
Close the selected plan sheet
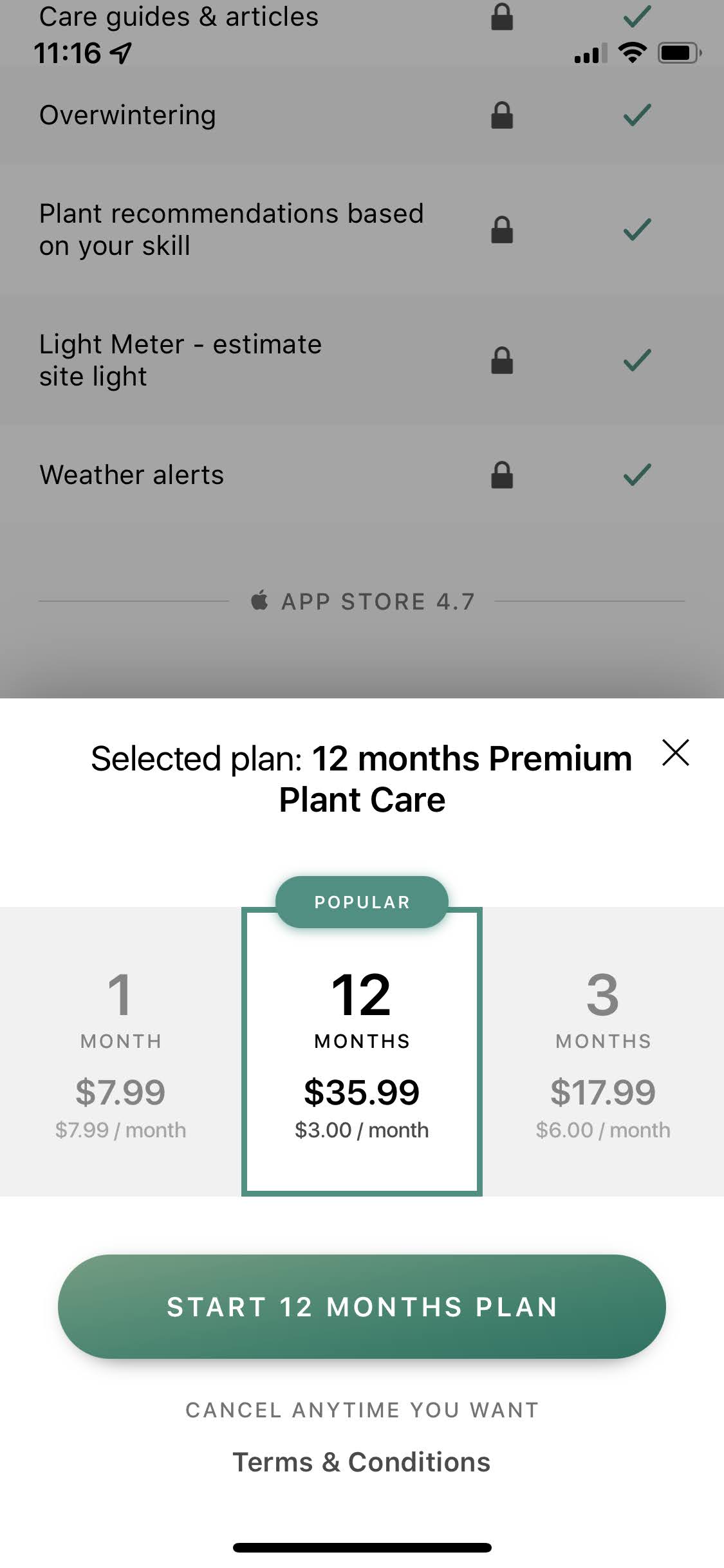pos(675,752)
